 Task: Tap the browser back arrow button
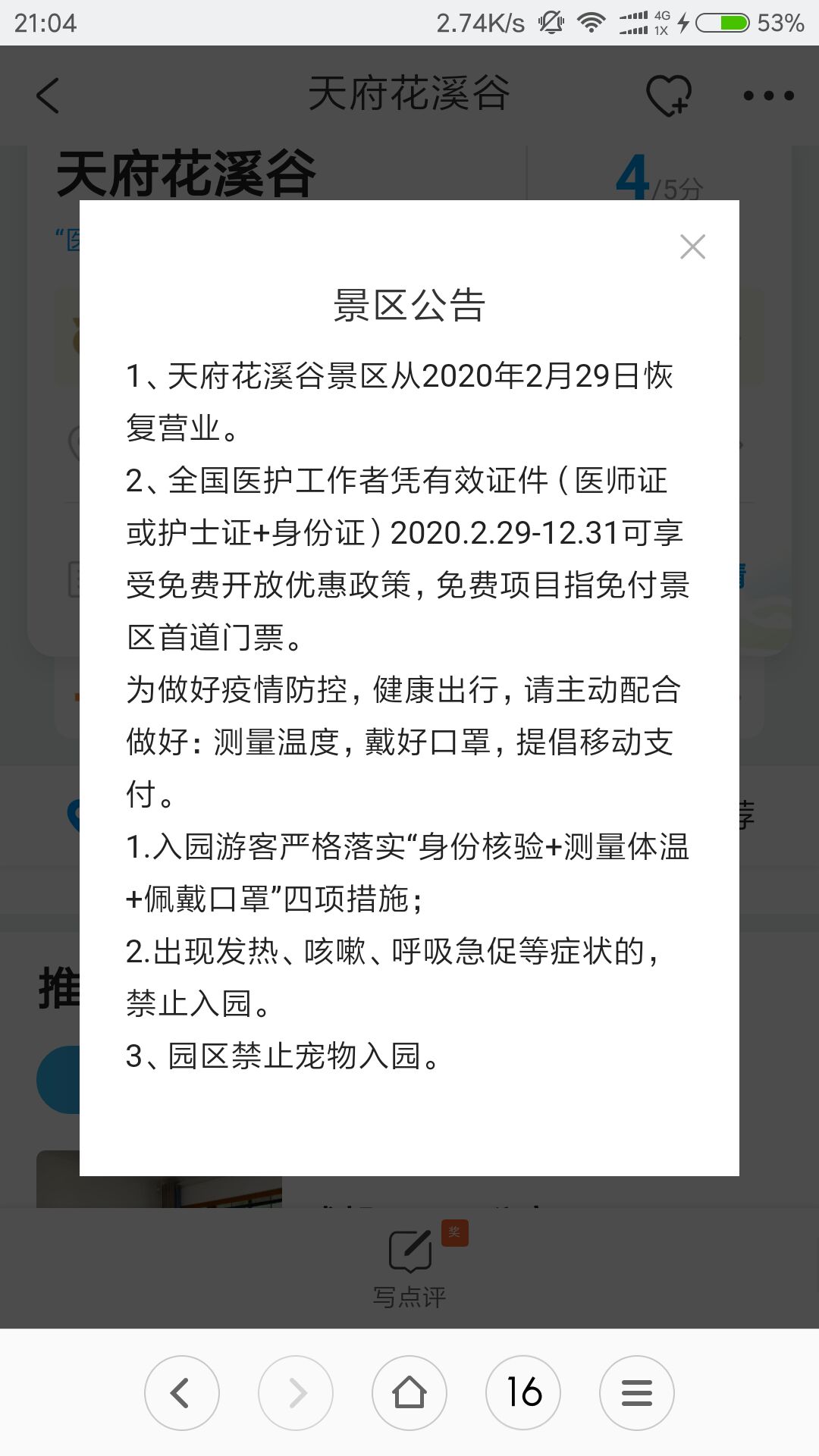click(x=182, y=1393)
